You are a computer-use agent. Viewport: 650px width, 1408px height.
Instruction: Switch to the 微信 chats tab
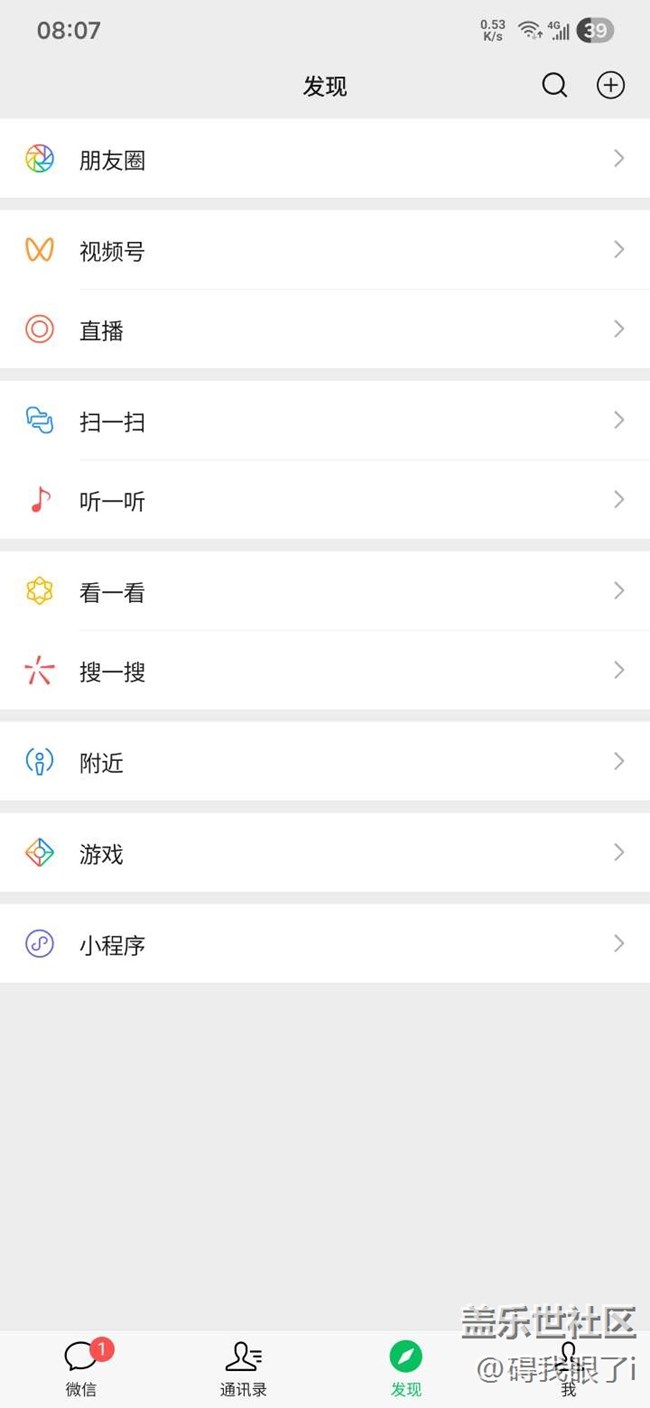[x=81, y=1368]
